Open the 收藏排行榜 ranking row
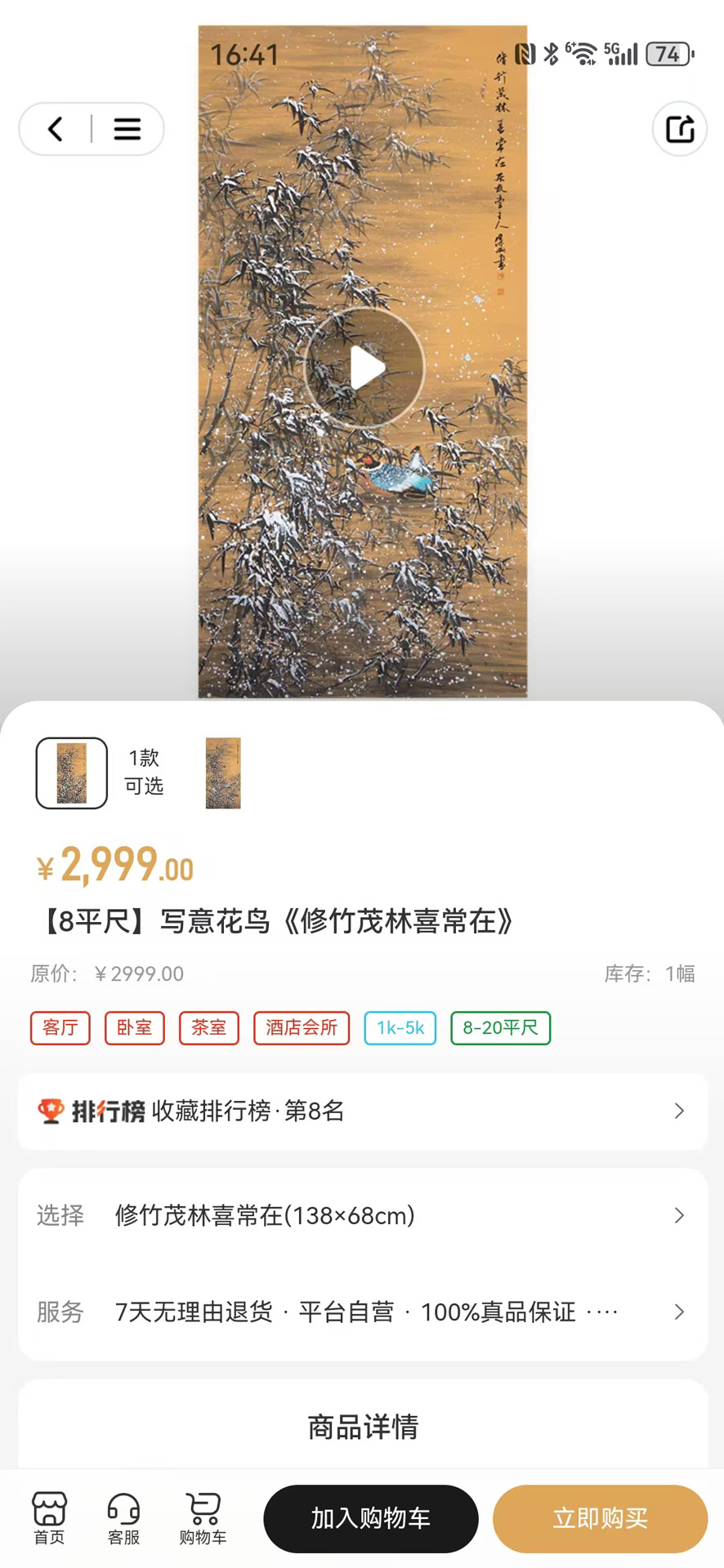This screenshot has width=724, height=1568. [363, 1111]
